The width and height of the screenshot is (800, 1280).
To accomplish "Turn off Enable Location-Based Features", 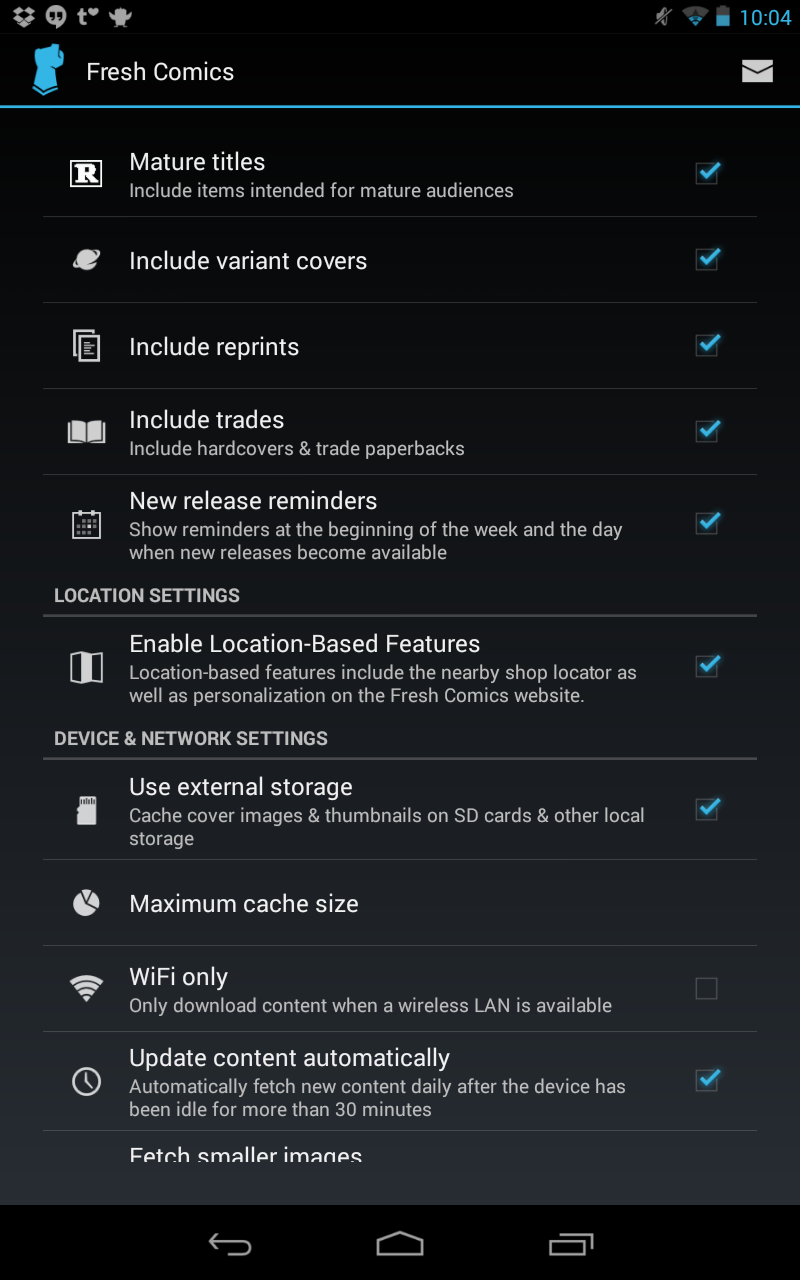I will pyautogui.click(x=707, y=666).
